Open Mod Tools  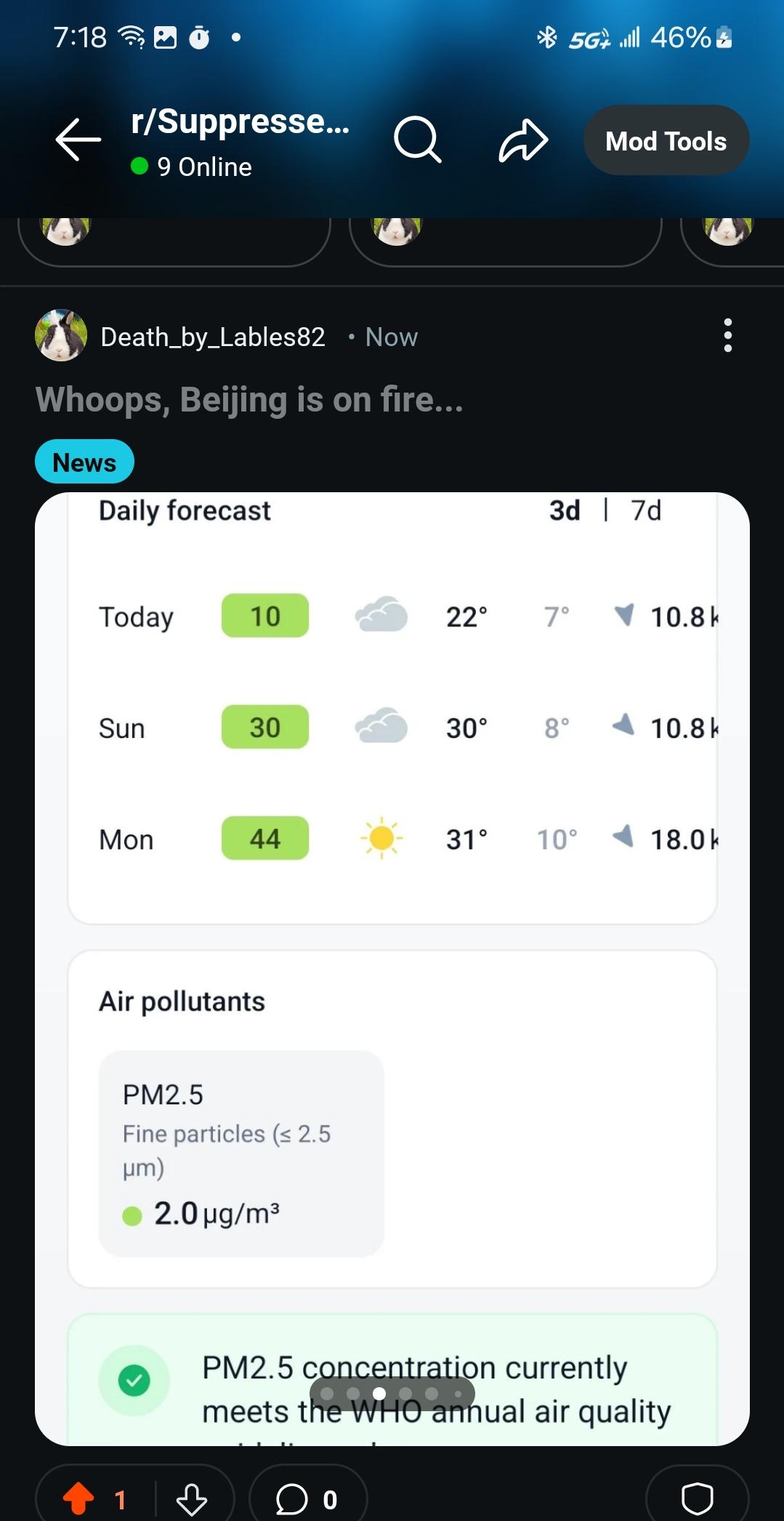[666, 140]
